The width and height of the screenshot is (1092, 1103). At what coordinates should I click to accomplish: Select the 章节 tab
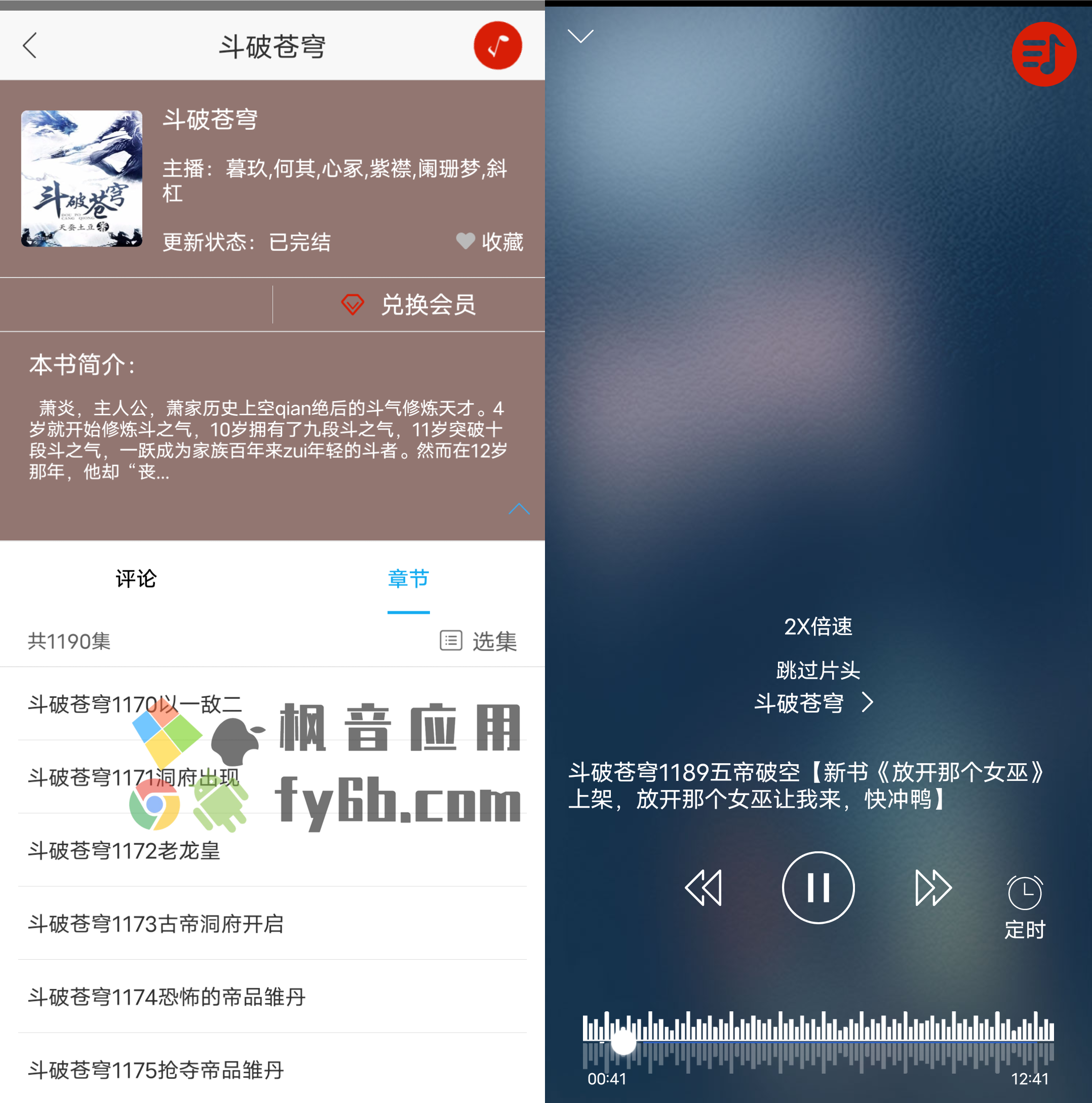click(x=408, y=579)
